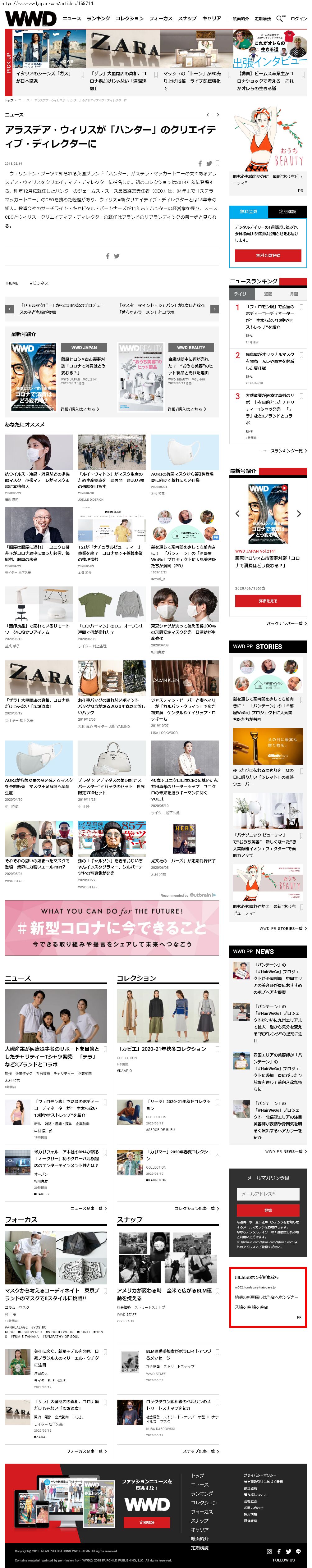This screenshot has width=312, height=1568.
Task: Open the ランキング navigation item
Action: [x=98, y=18]
